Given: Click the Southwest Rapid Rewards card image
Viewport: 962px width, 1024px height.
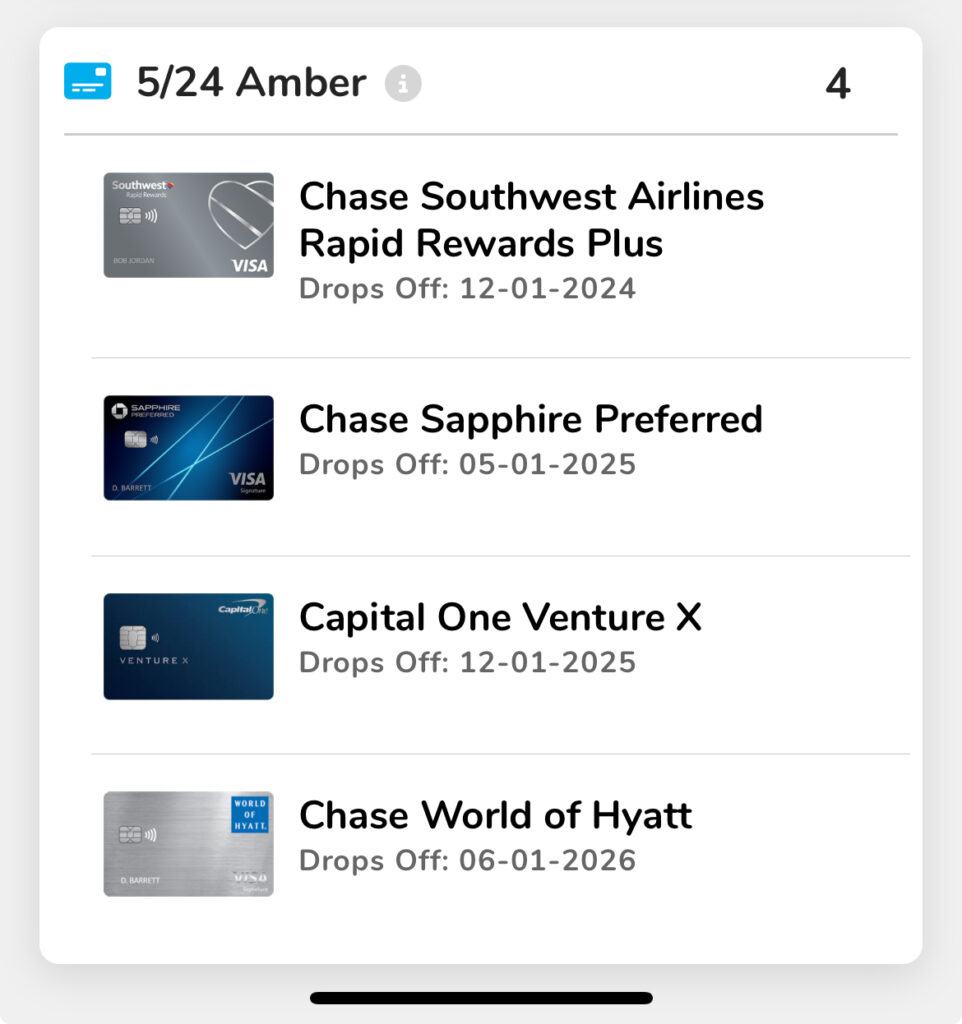Looking at the screenshot, I should (188, 225).
